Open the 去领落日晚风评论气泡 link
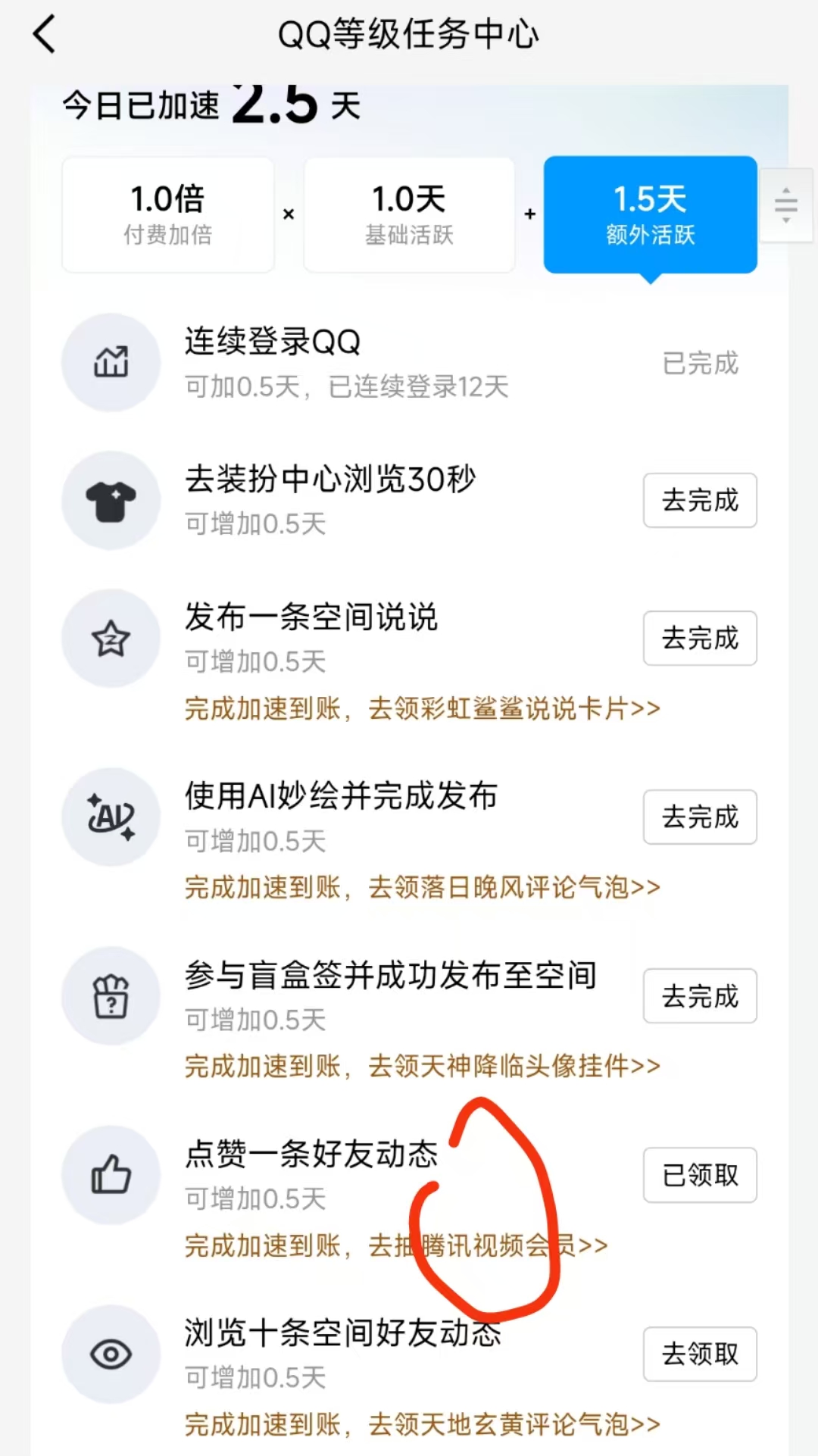This screenshot has height=1456, width=818. point(514,887)
